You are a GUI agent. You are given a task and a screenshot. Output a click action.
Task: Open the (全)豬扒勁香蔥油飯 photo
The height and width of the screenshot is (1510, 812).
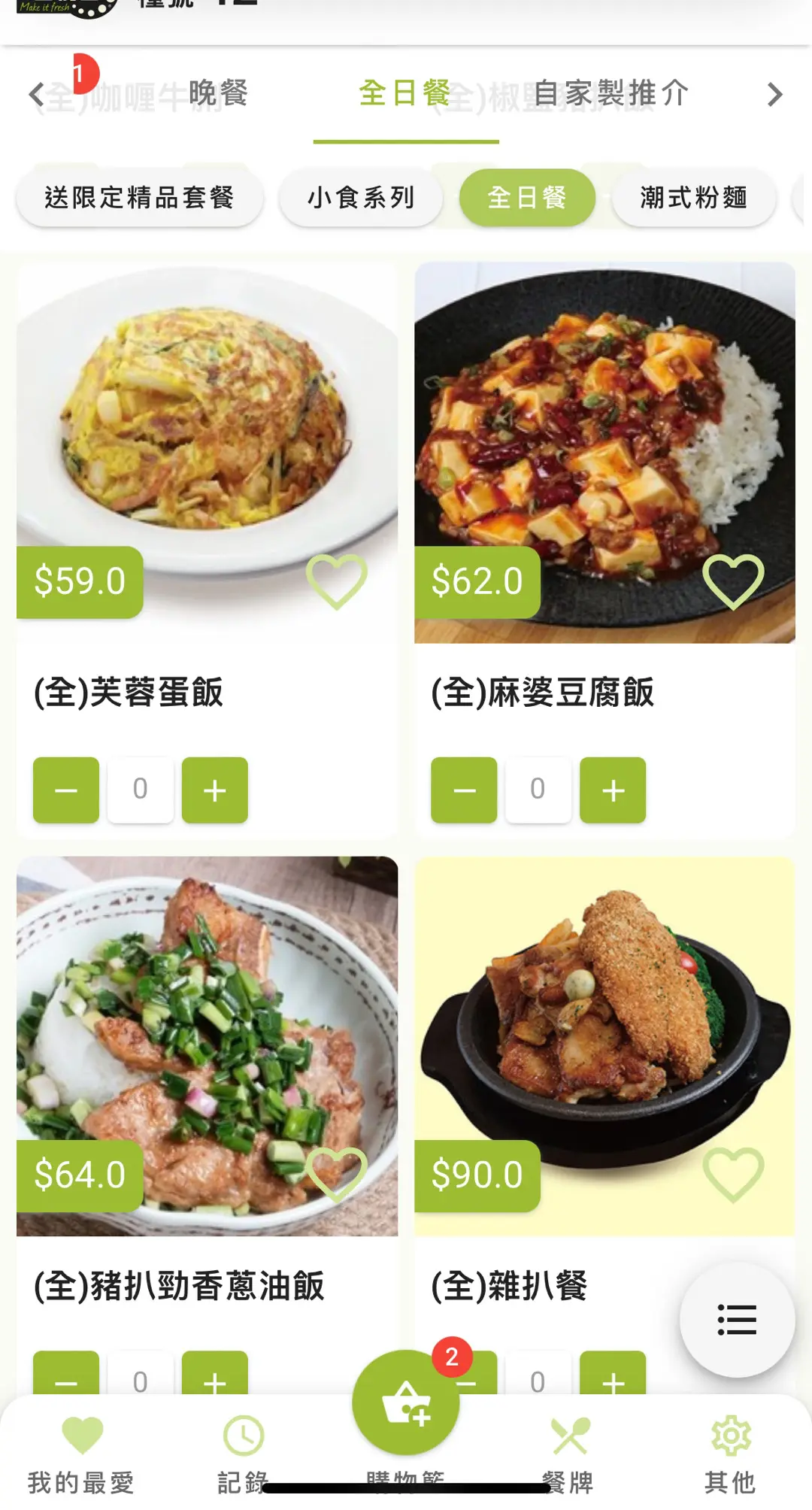click(x=208, y=1045)
